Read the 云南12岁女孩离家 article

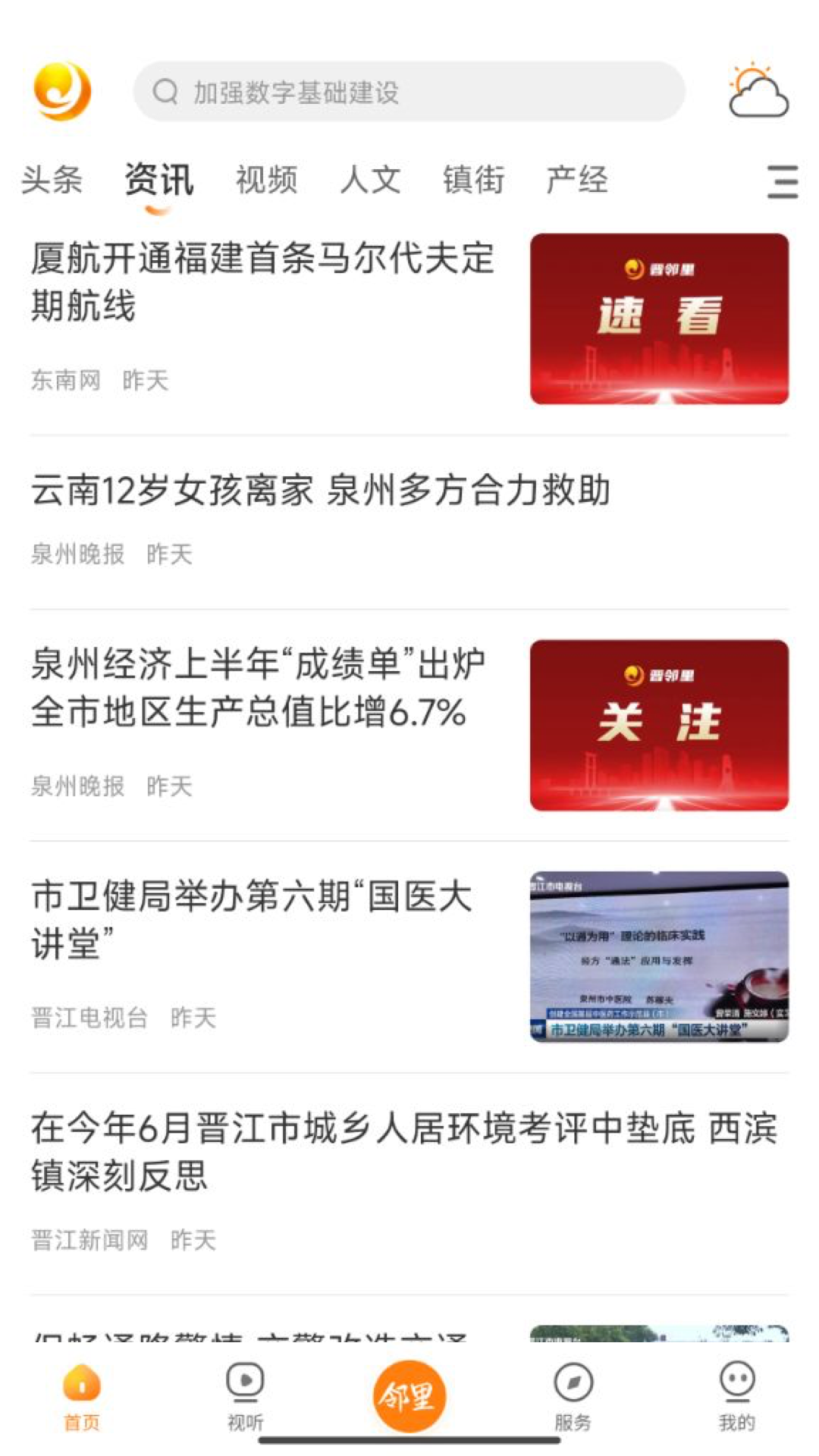tap(320, 491)
